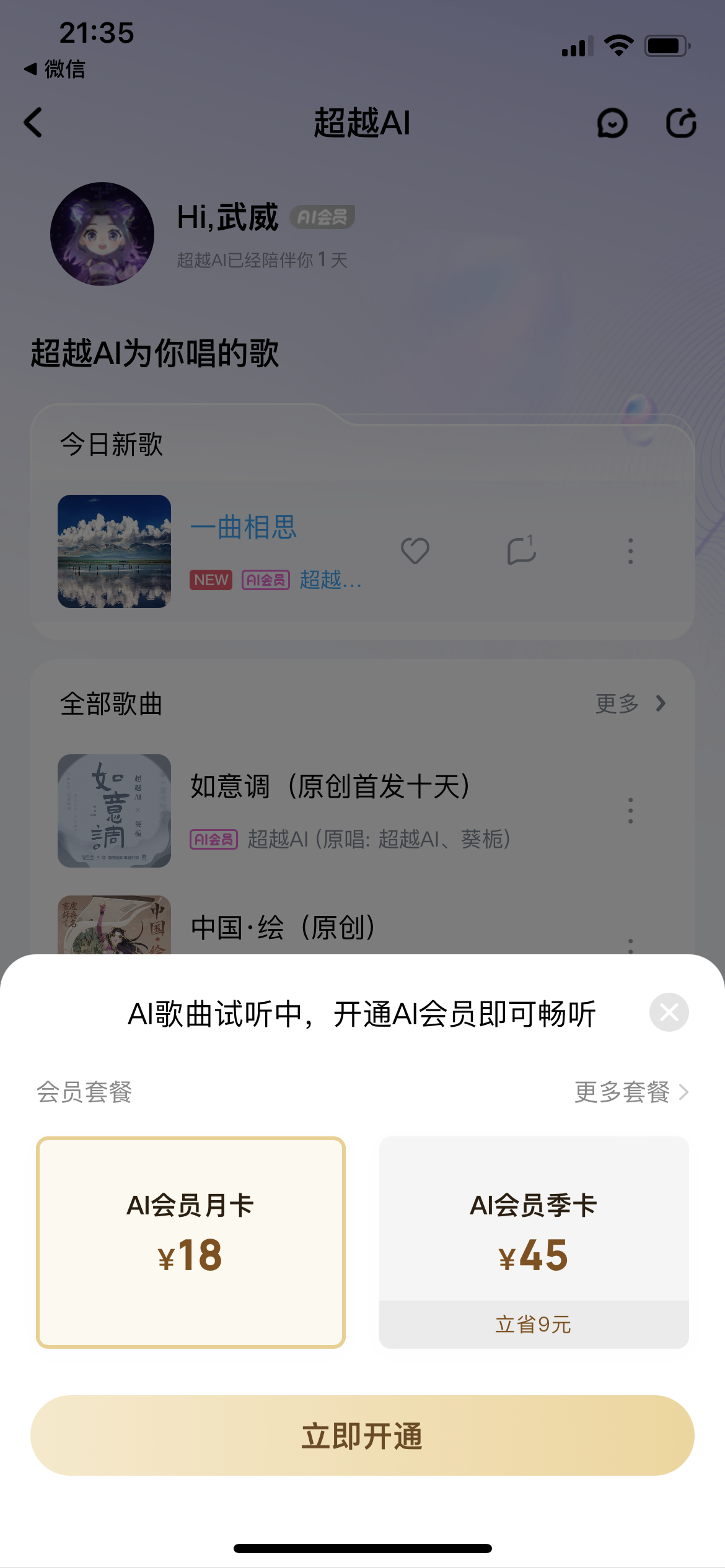Like the song 一曲相思
This screenshot has height=1568, width=725.
click(415, 551)
